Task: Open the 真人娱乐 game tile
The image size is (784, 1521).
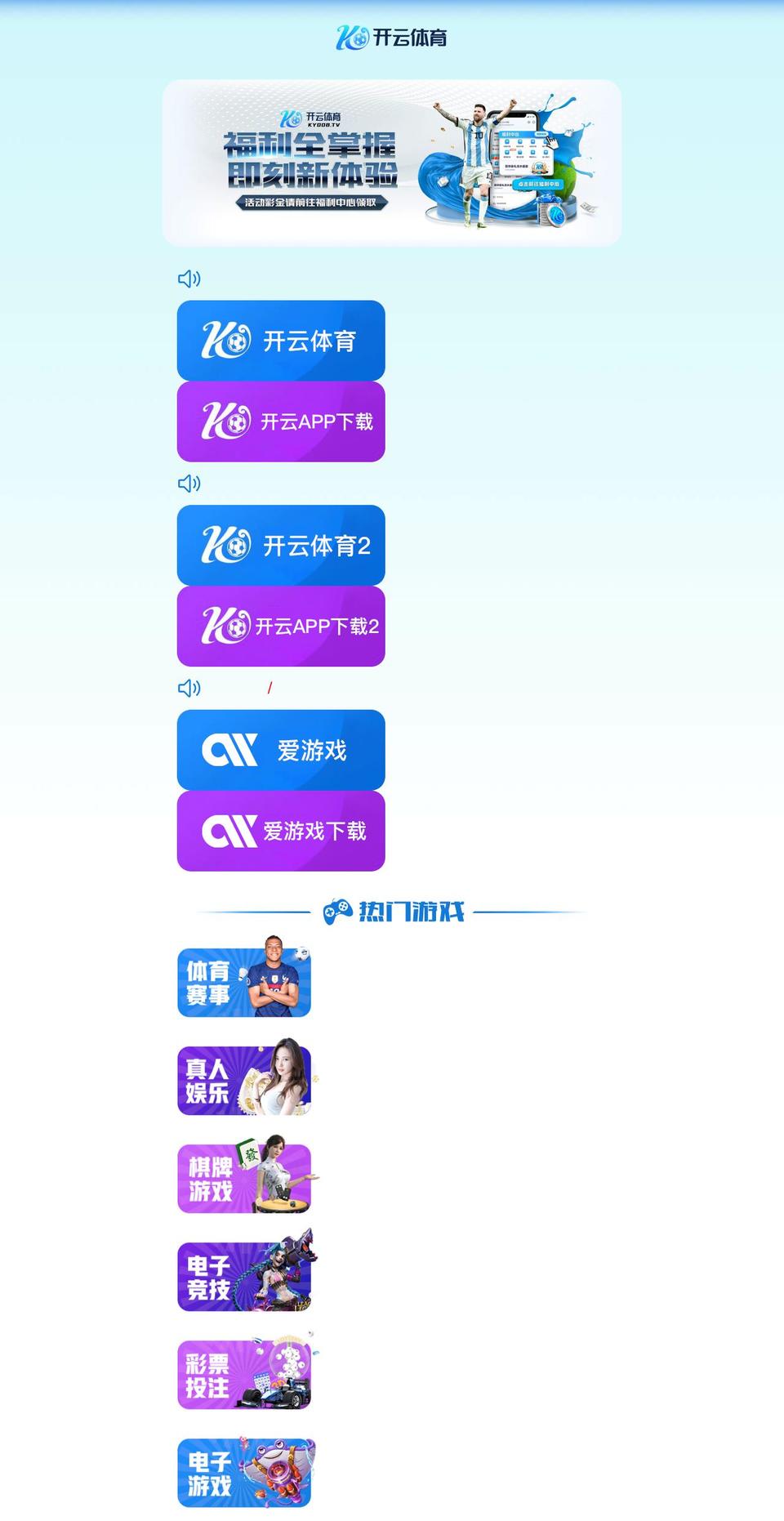Action: point(245,1077)
